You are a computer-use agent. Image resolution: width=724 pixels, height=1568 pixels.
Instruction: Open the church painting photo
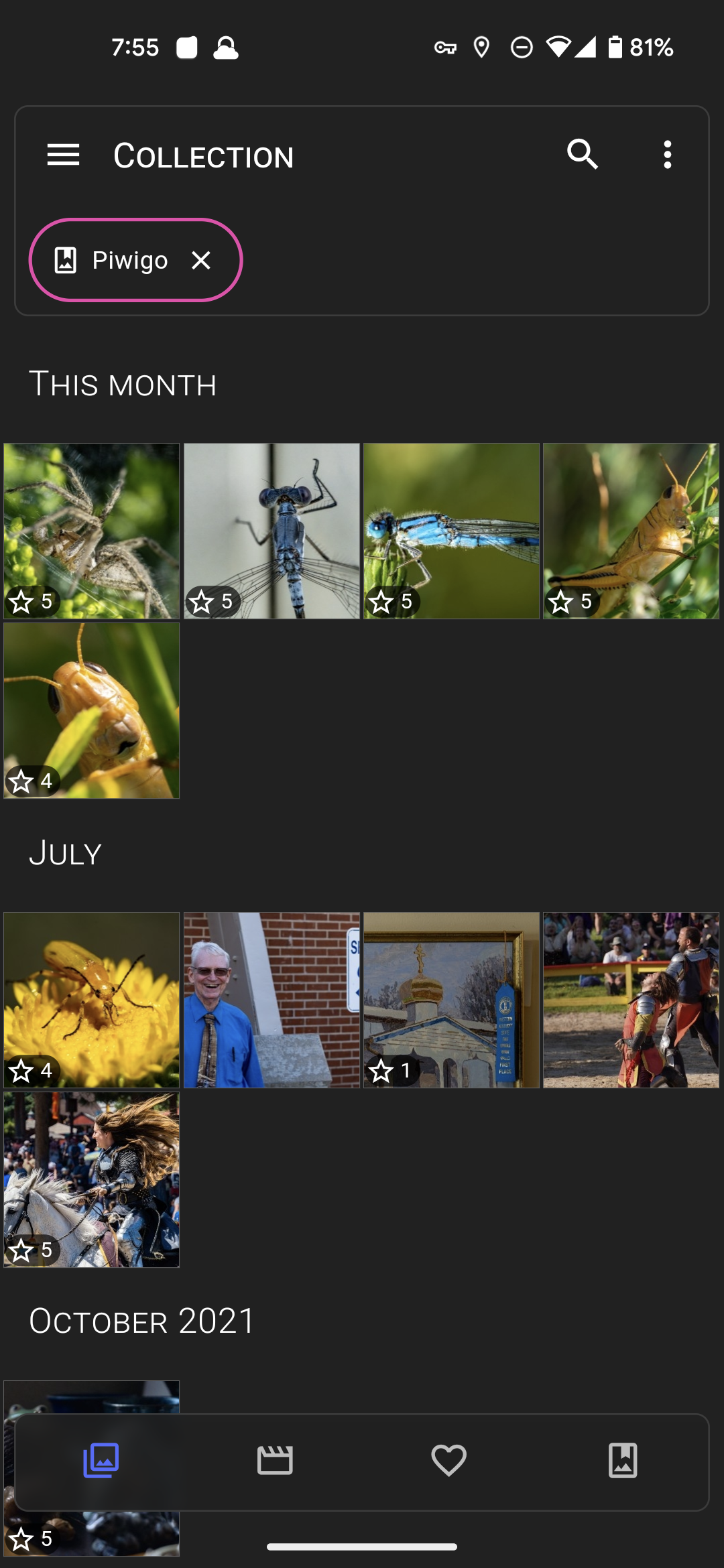pyautogui.click(x=451, y=1000)
